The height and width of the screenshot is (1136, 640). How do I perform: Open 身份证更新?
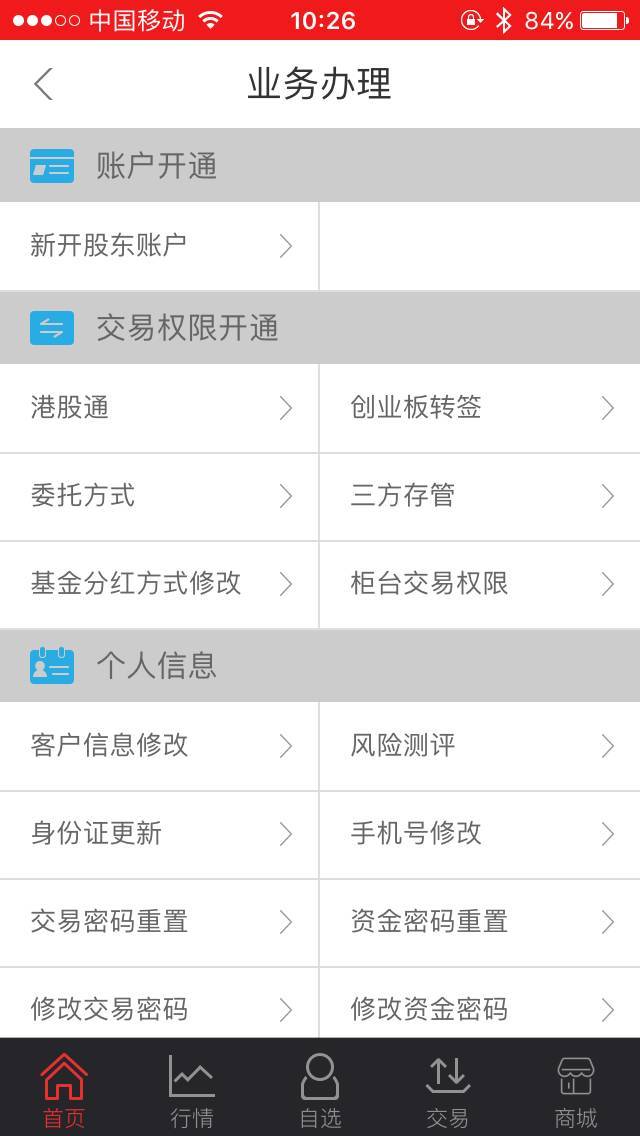(159, 835)
